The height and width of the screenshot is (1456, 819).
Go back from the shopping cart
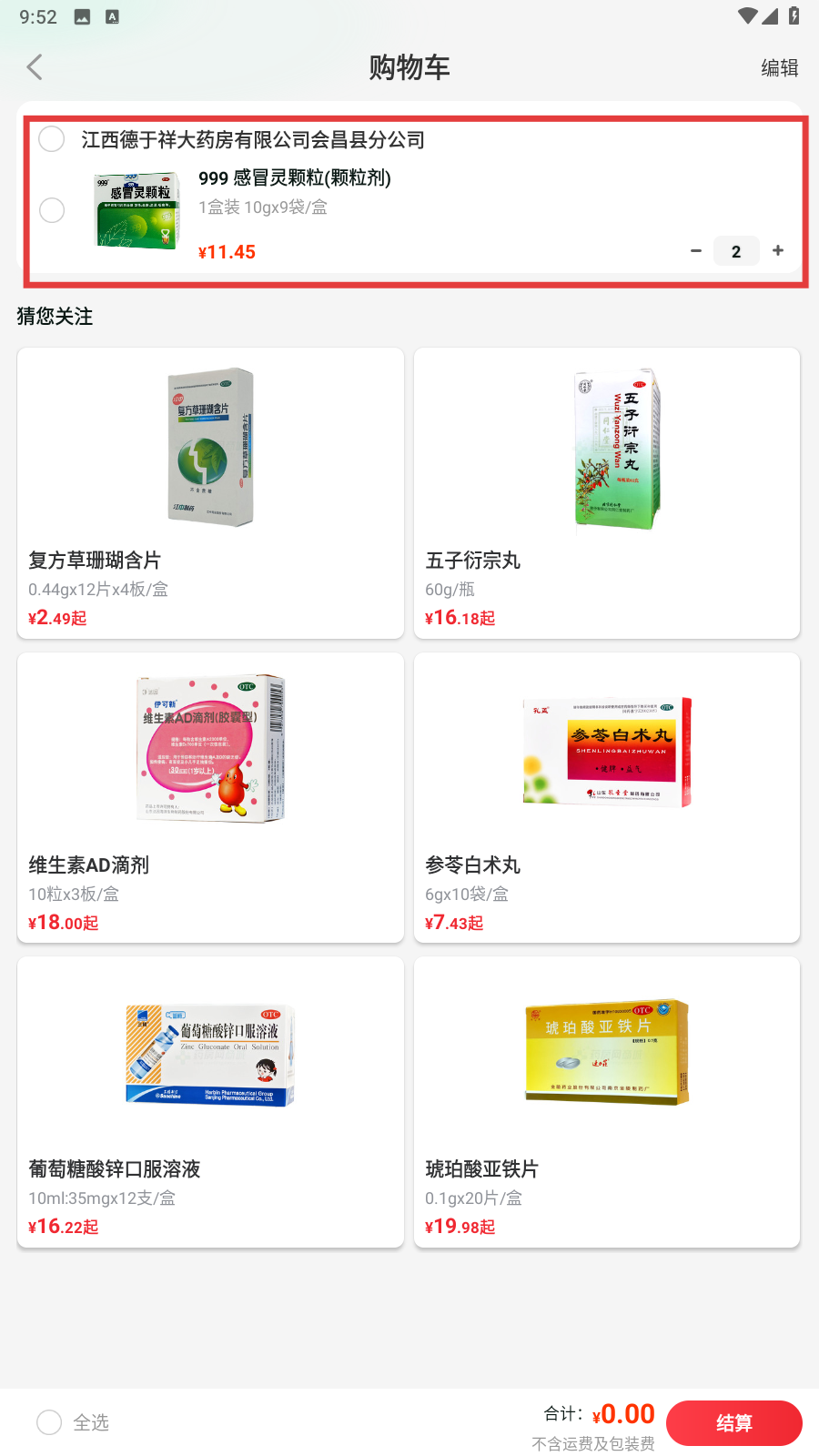tap(35, 67)
